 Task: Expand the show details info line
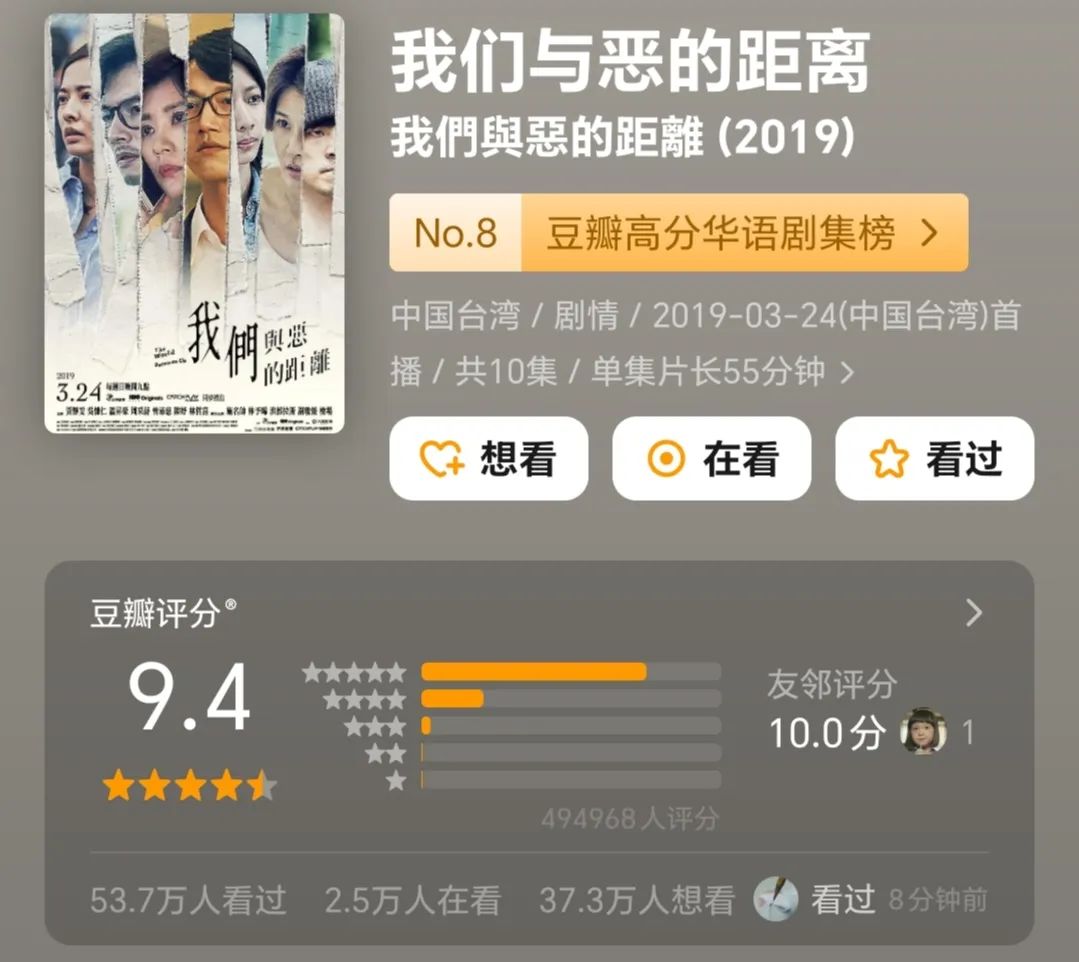(847, 373)
